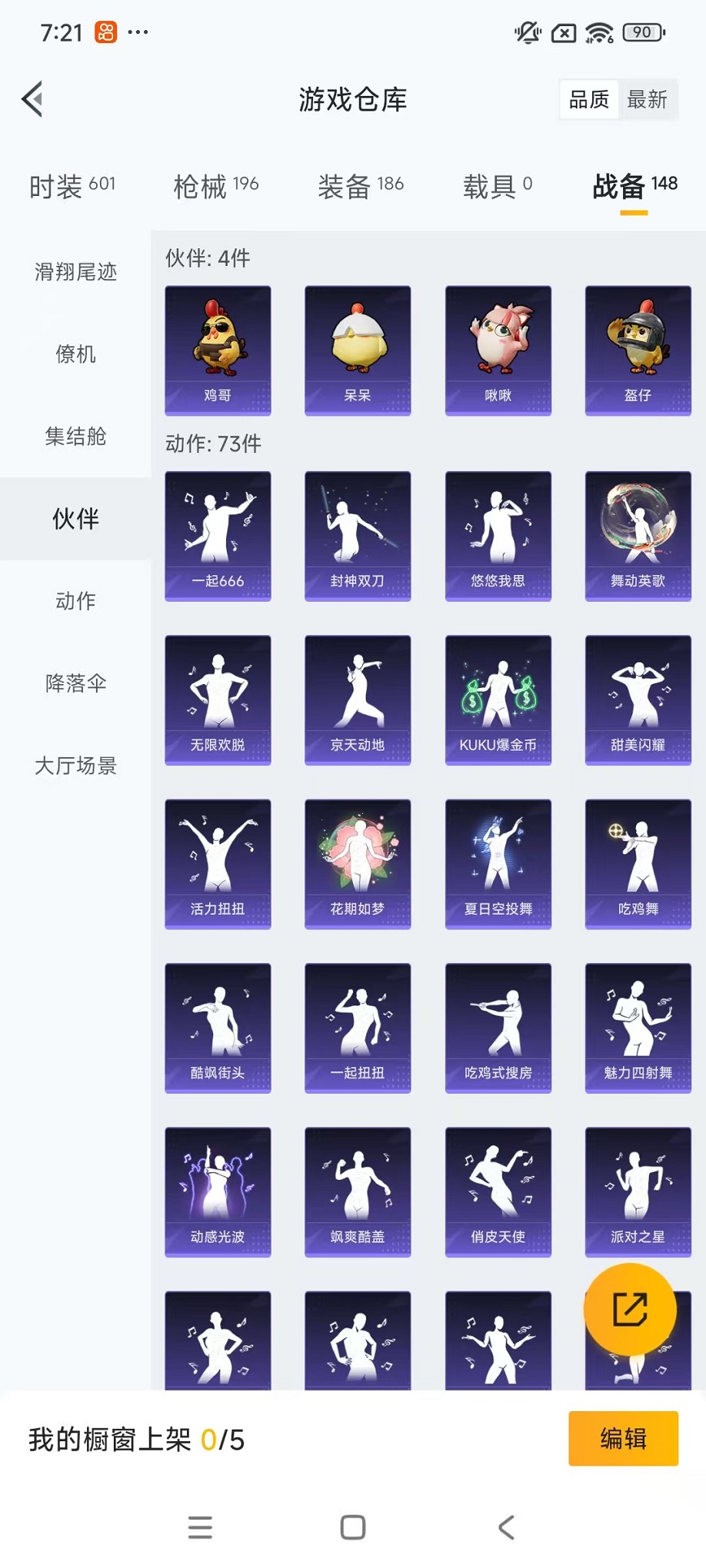The width and height of the screenshot is (706, 1568).
Task: Open the 时装 tab
Action: 72,185
